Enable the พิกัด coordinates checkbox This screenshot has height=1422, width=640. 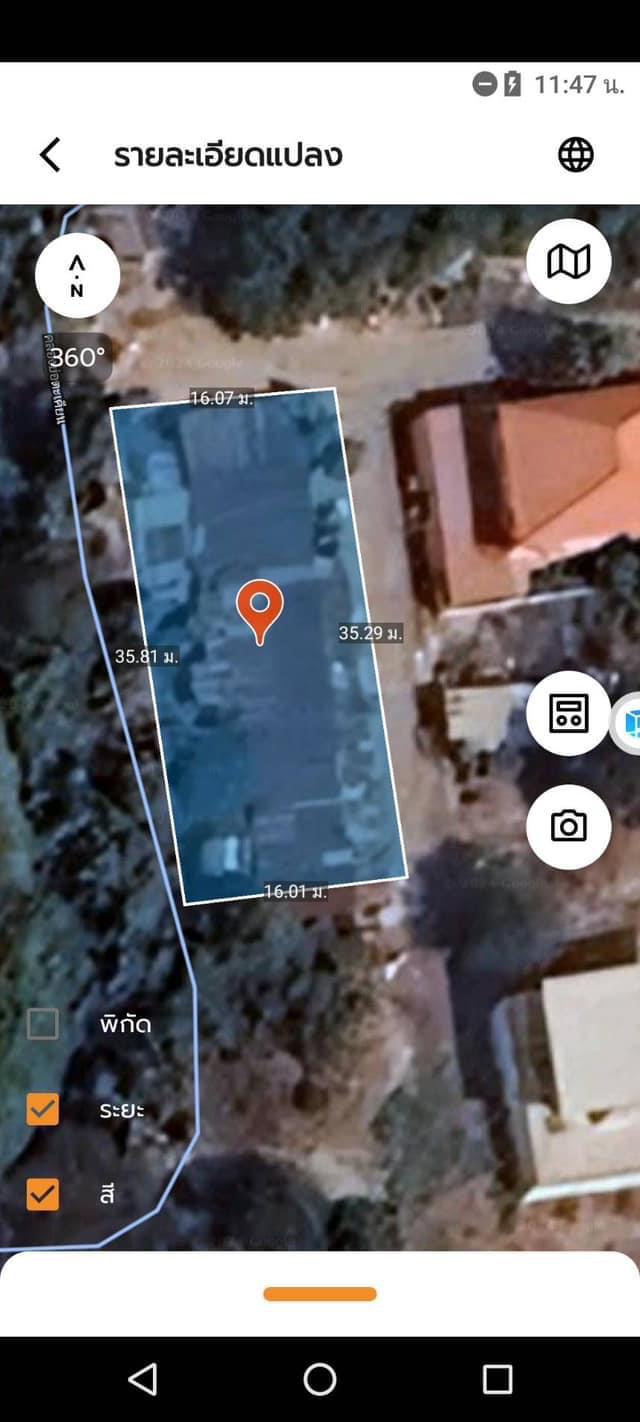pyautogui.click(x=43, y=1024)
